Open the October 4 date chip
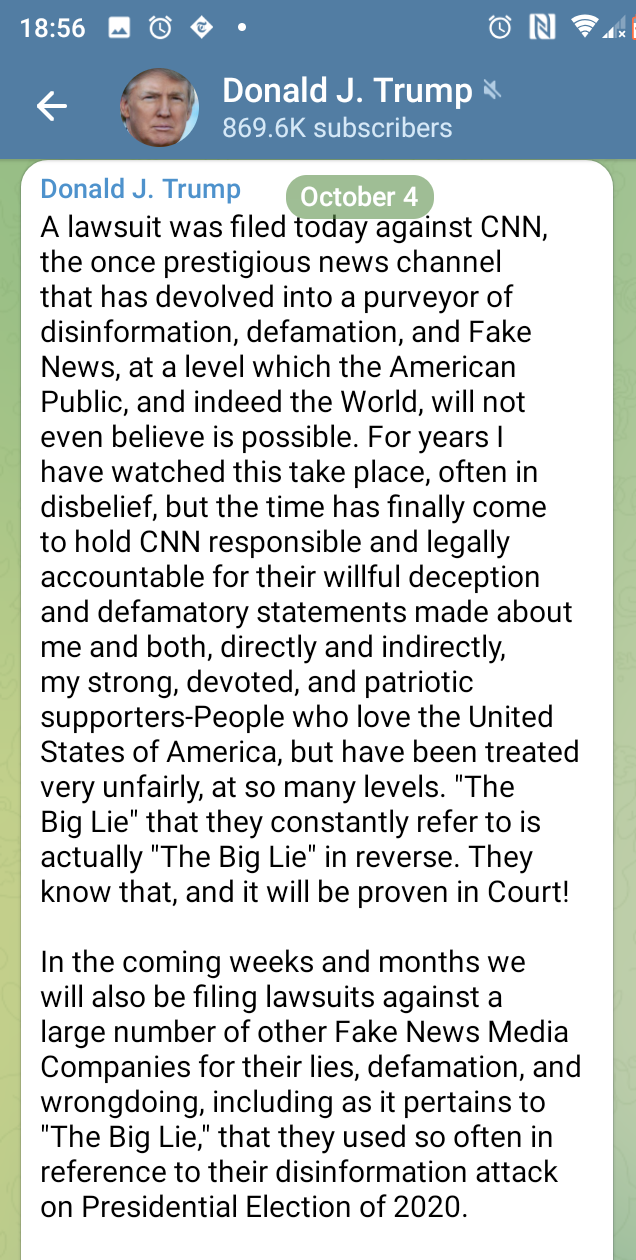636x1260 pixels. tap(359, 197)
